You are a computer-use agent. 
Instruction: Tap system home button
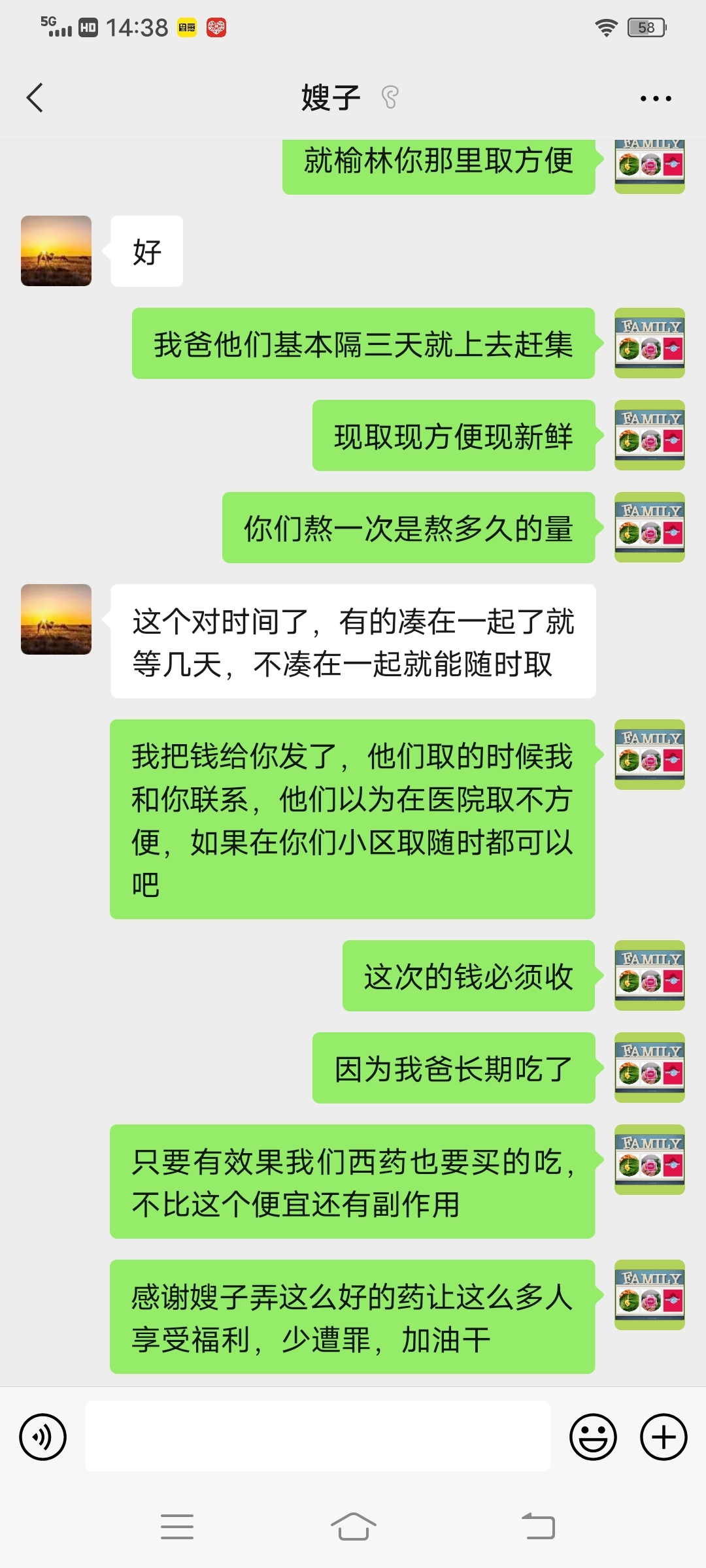(x=353, y=1527)
